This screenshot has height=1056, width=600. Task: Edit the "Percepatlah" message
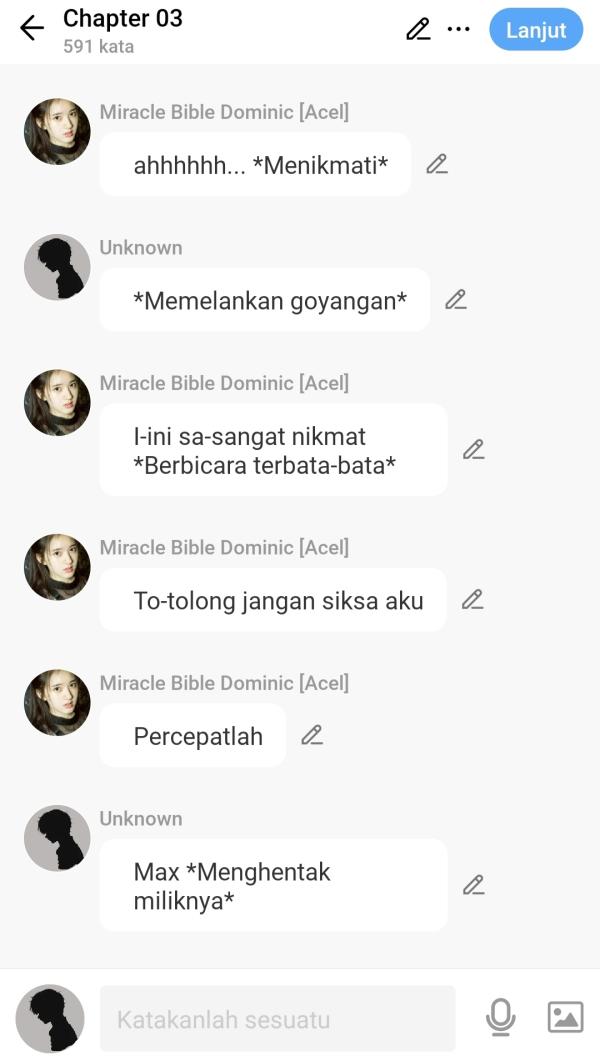312,735
